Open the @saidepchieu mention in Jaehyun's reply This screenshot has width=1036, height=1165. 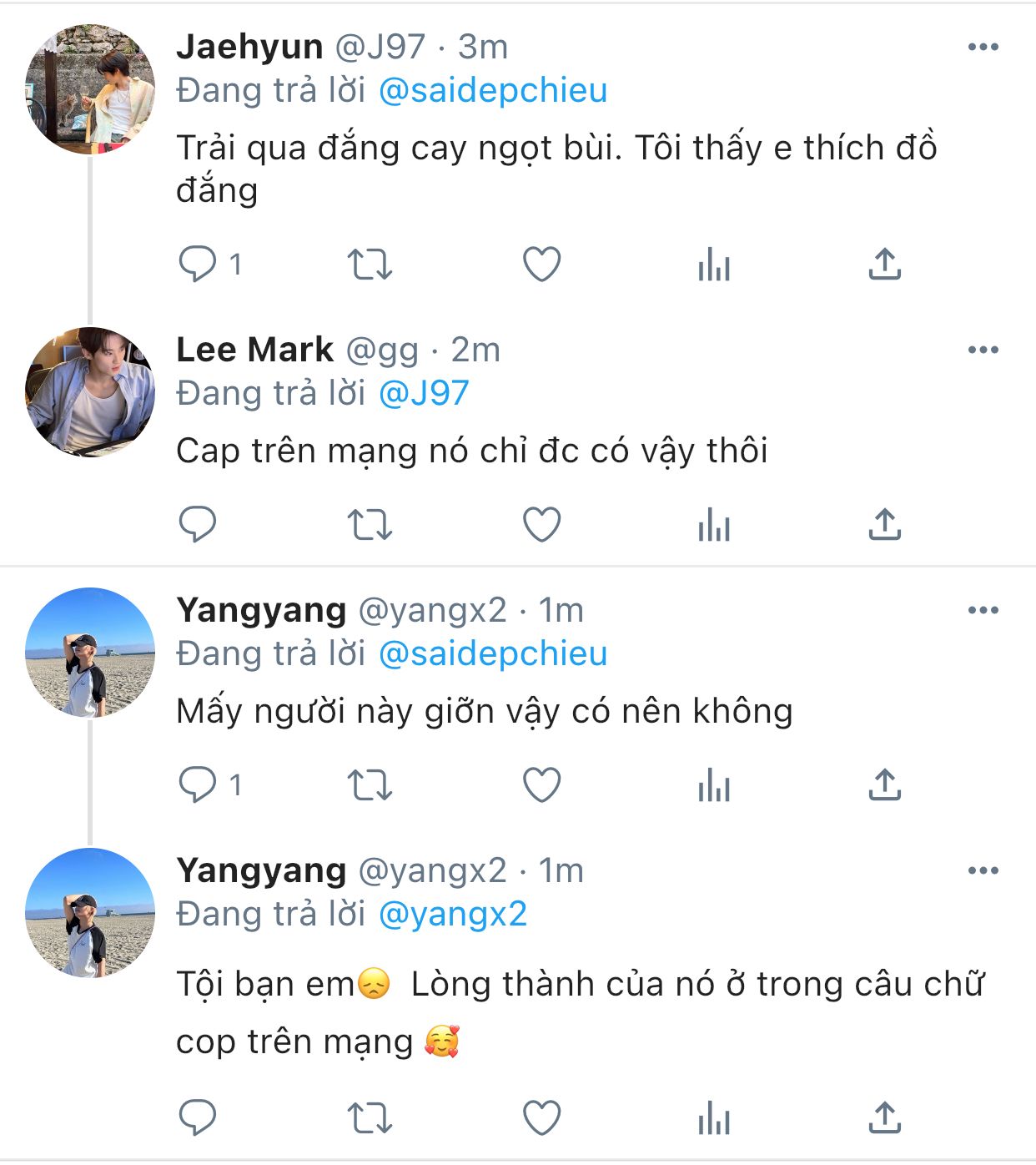pos(492,90)
